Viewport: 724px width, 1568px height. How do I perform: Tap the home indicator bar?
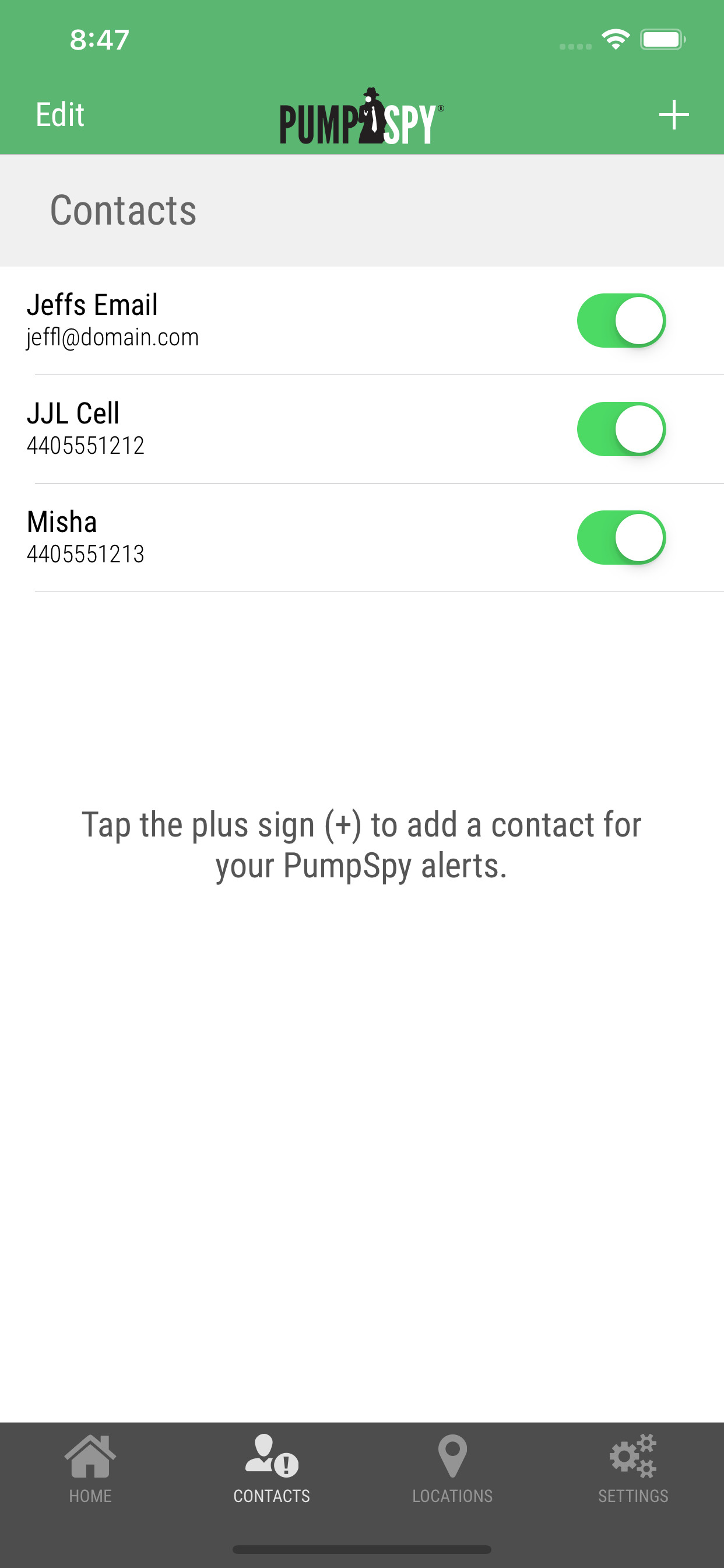click(x=362, y=1548)
